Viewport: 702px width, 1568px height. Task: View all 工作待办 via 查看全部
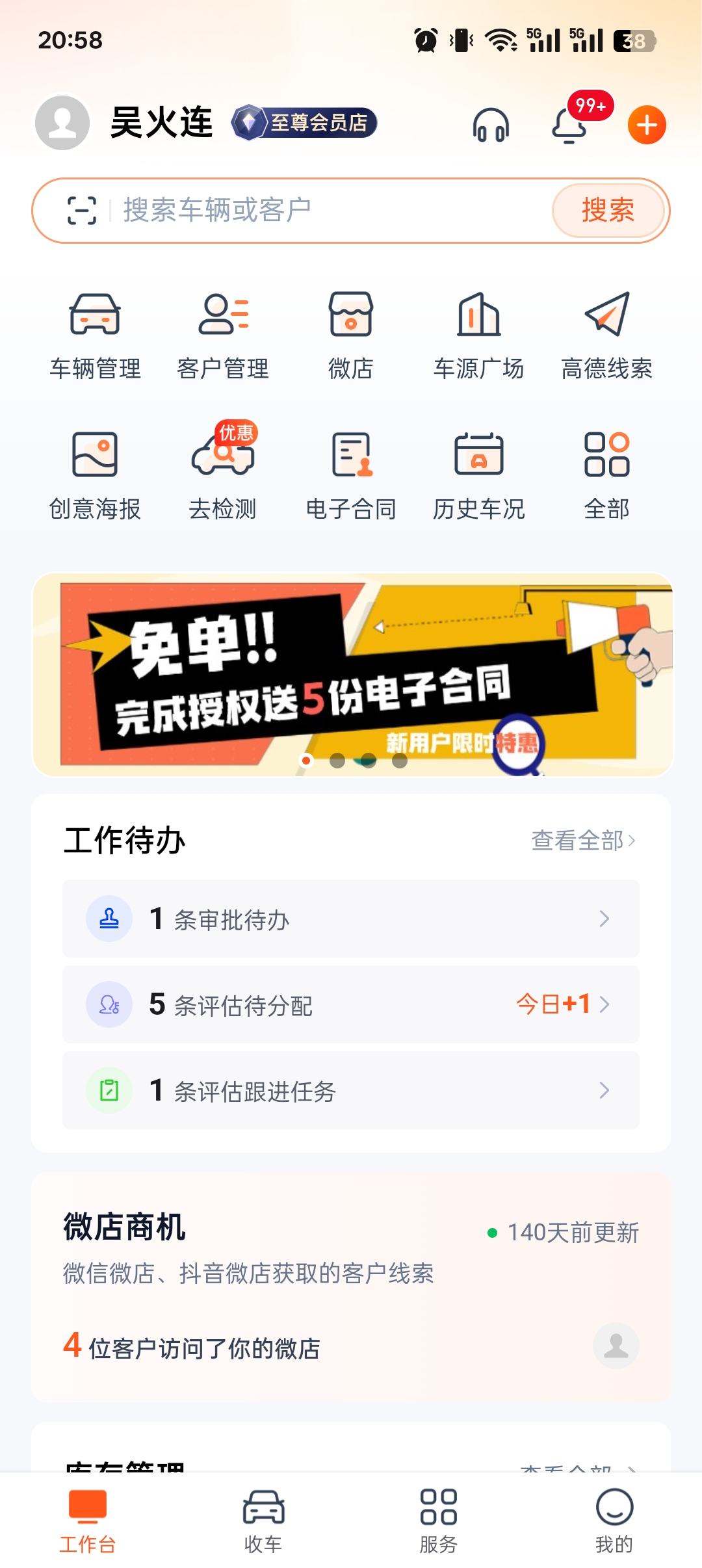click(583, 841)
